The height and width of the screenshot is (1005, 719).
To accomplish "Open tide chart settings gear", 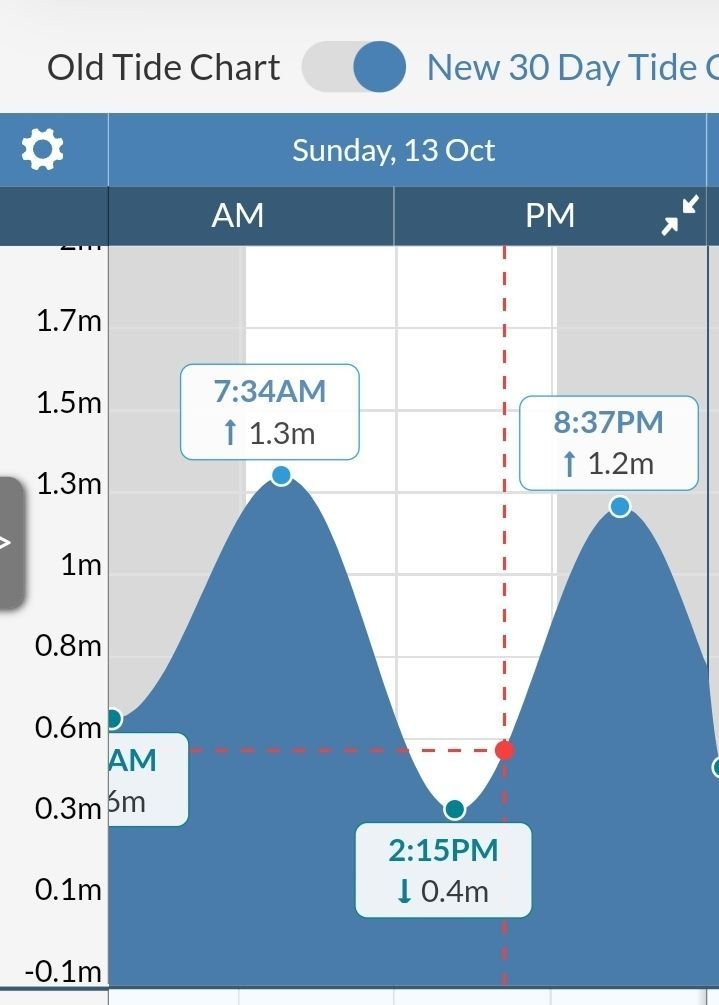I will tap(43, 151).
